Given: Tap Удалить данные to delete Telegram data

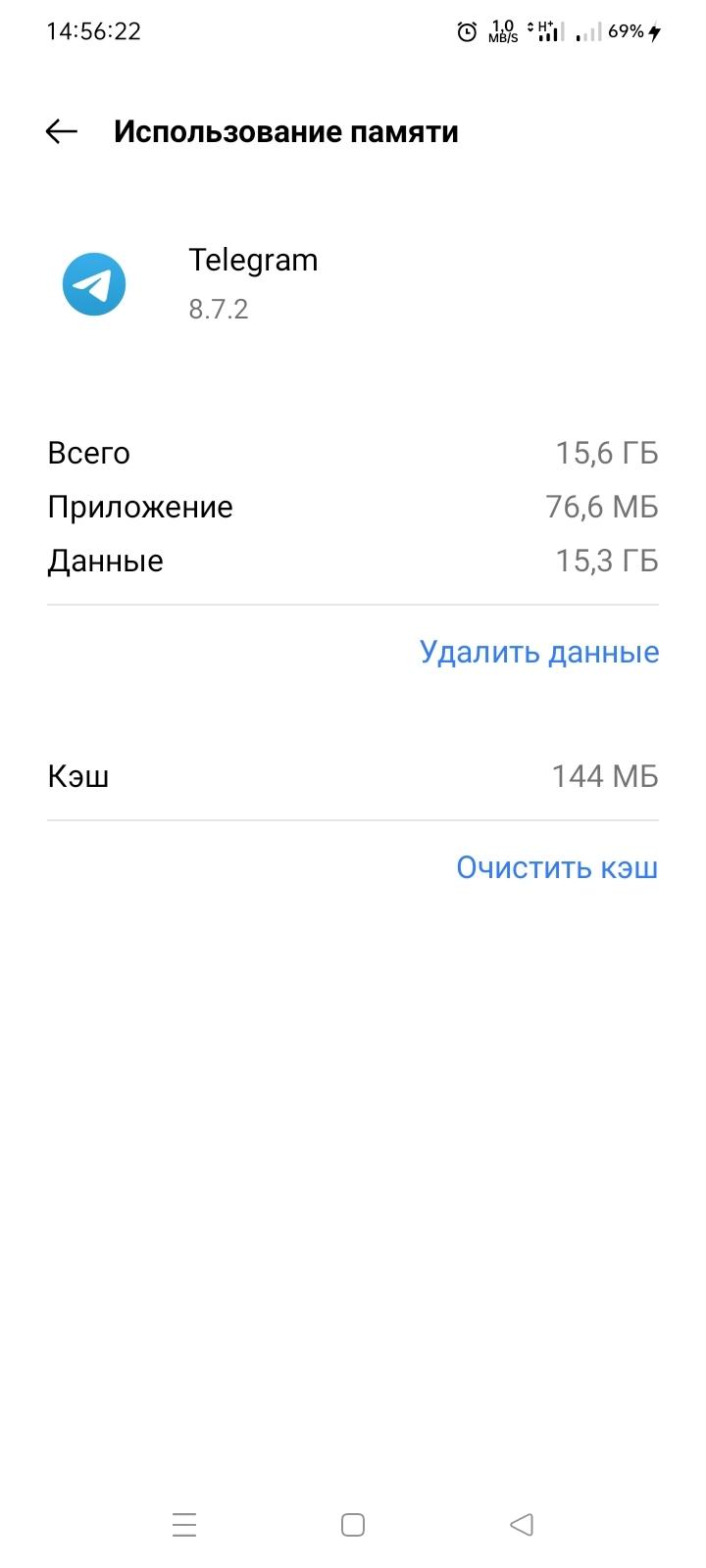Looking at the screenshot, I should pyautogui.click(x=538, y=652).
